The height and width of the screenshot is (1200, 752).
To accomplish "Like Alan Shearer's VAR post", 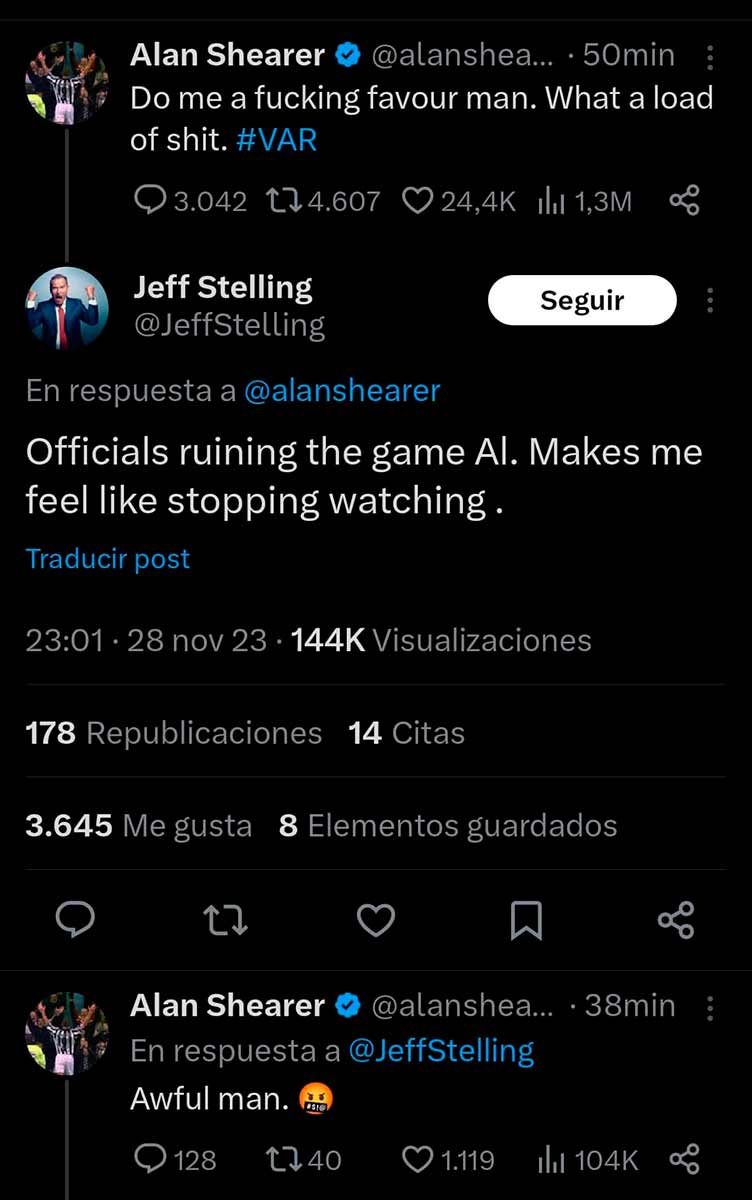I will click(416, 202).
